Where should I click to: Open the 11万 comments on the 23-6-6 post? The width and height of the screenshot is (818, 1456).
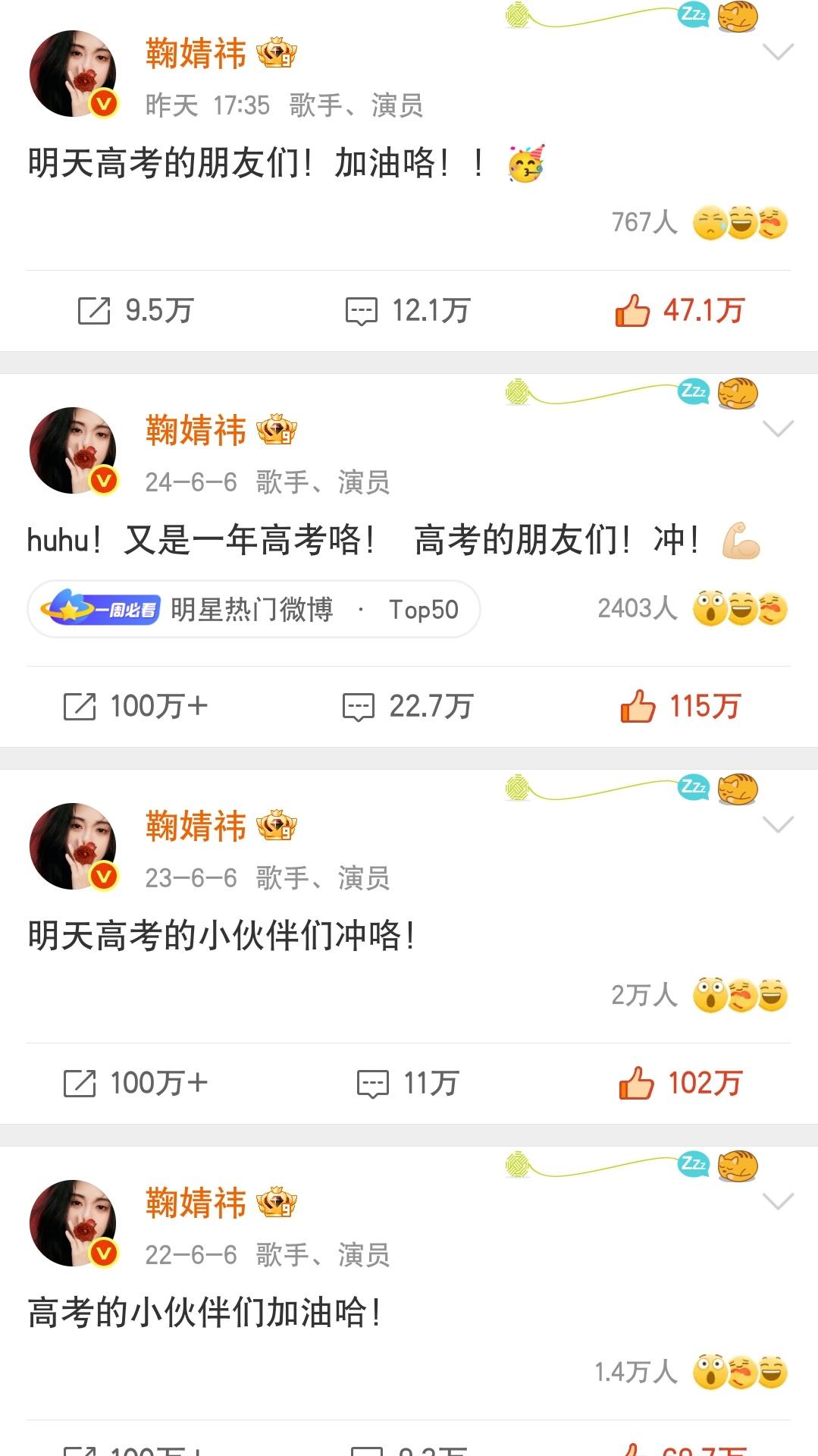(408, 1084)
